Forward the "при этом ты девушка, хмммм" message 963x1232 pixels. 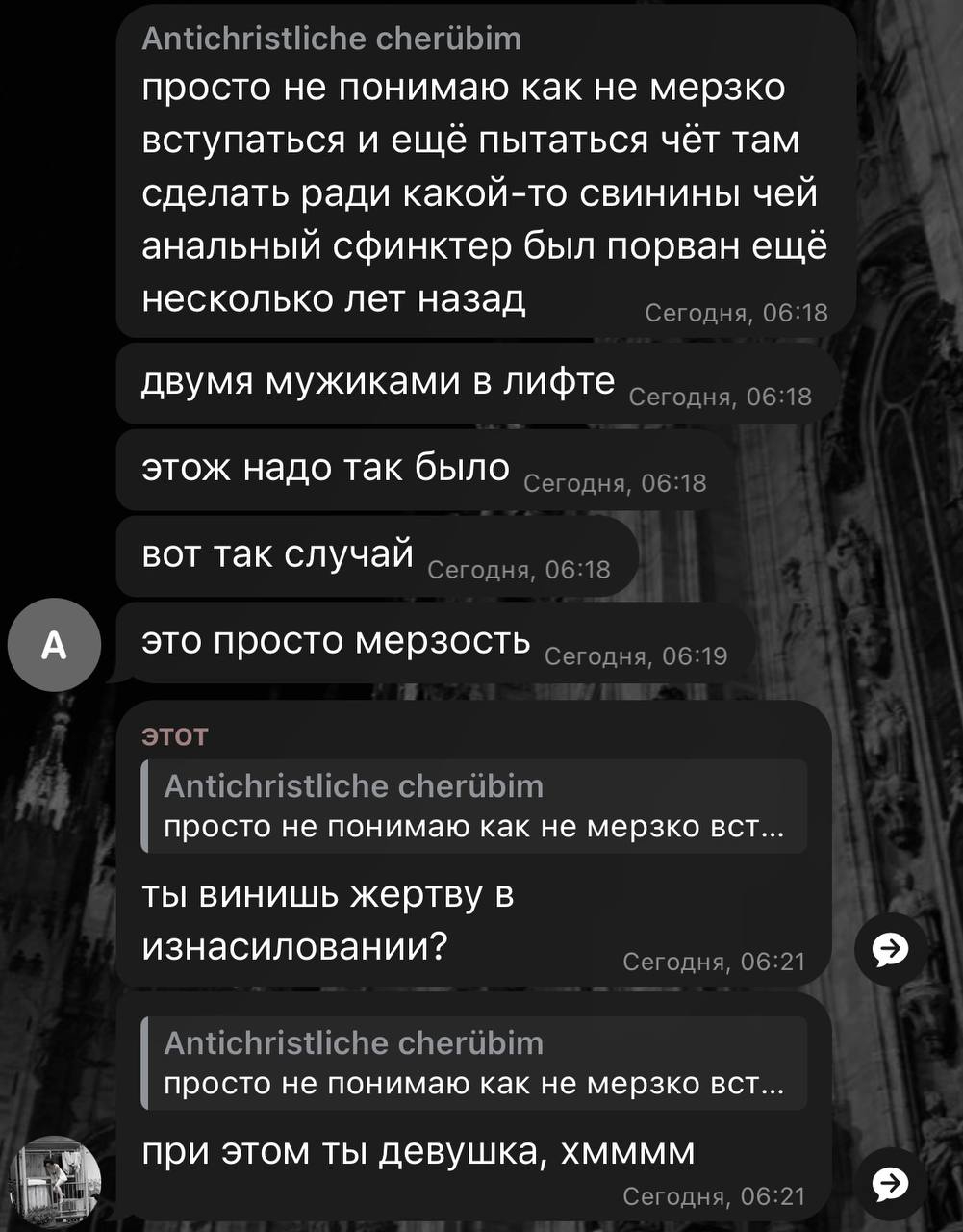tap(890, 1183)
